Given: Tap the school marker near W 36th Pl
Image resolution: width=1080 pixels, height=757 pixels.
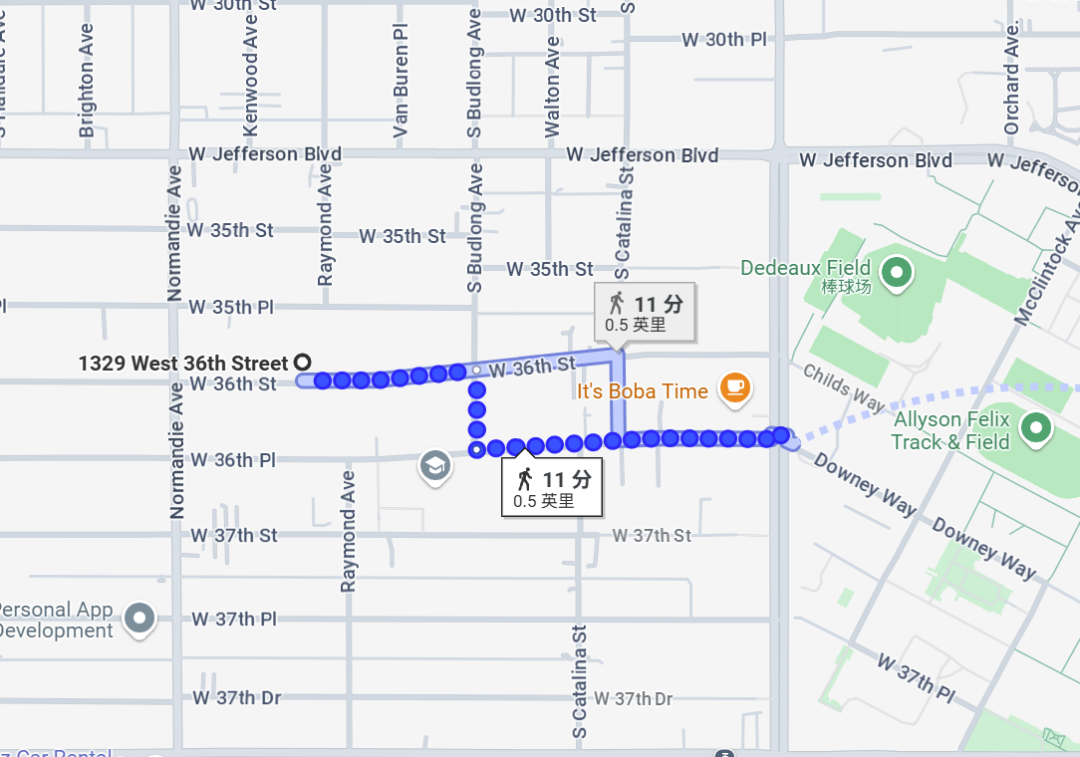Looking at the screenshot, I should (x=435, y=466).
